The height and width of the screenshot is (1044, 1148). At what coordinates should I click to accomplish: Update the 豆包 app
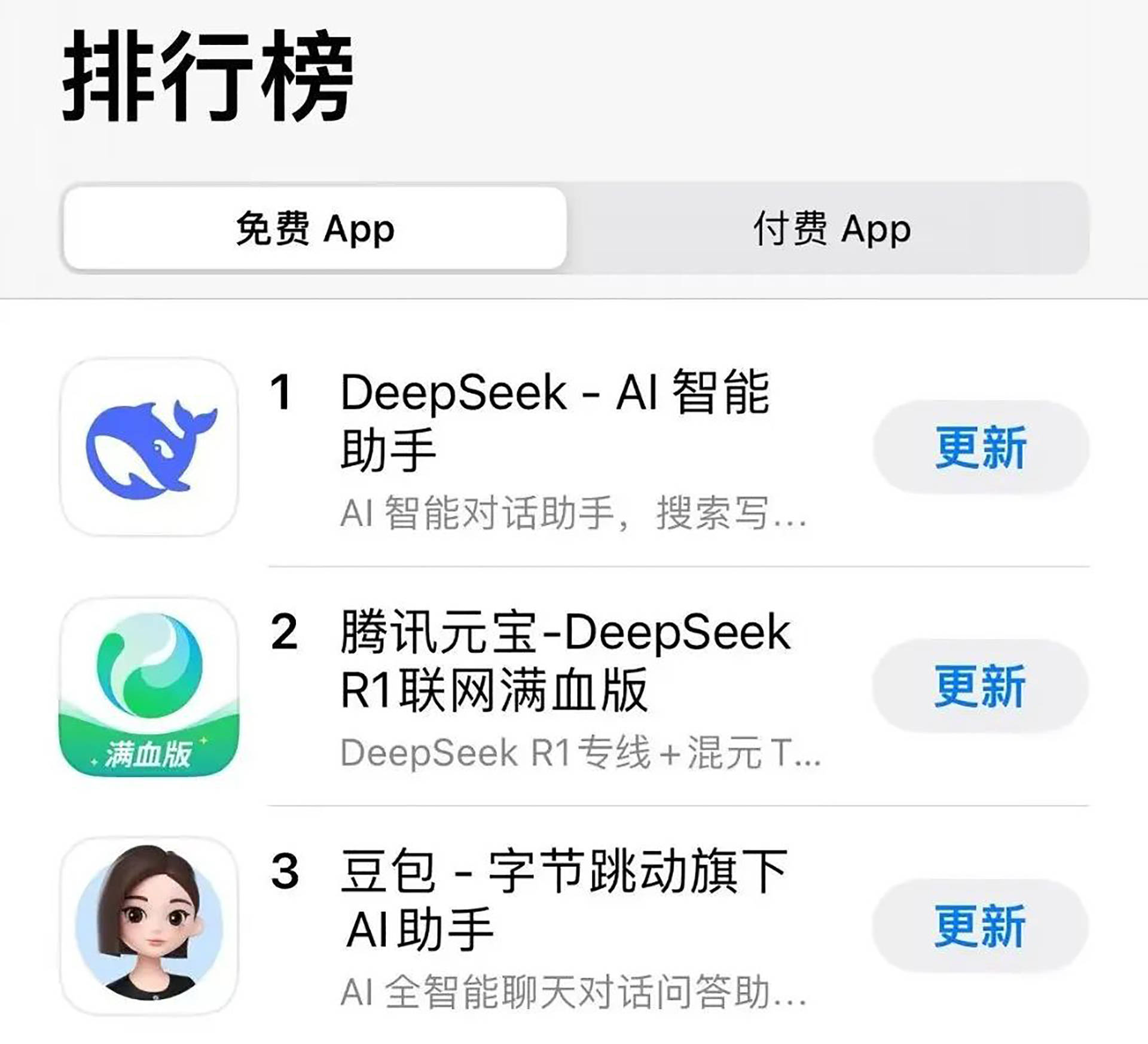click(x=981, y=926)
